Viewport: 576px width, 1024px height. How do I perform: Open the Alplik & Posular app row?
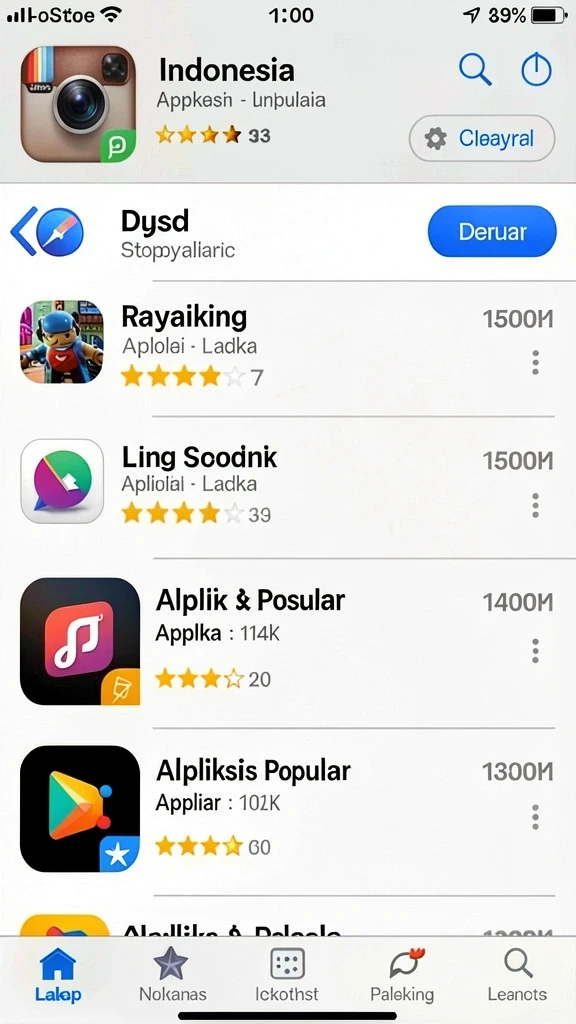(288, 643)
